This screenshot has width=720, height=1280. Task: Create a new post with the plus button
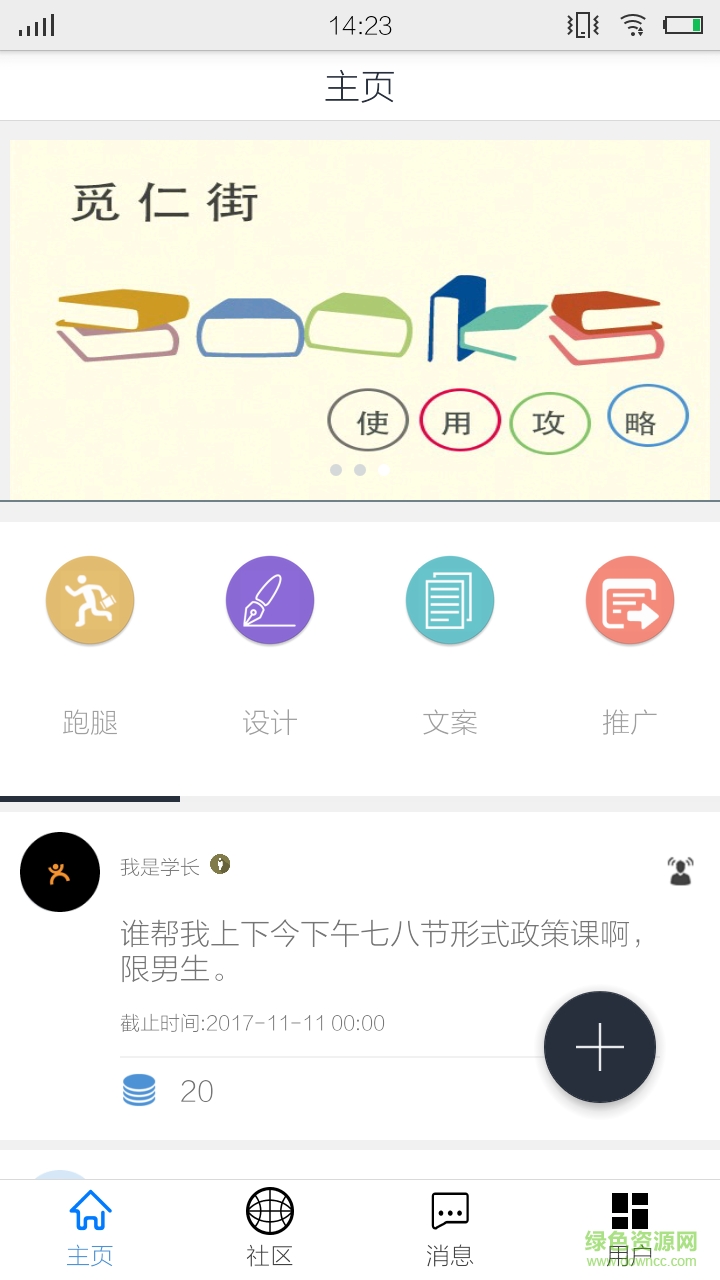pos(600,1047)
